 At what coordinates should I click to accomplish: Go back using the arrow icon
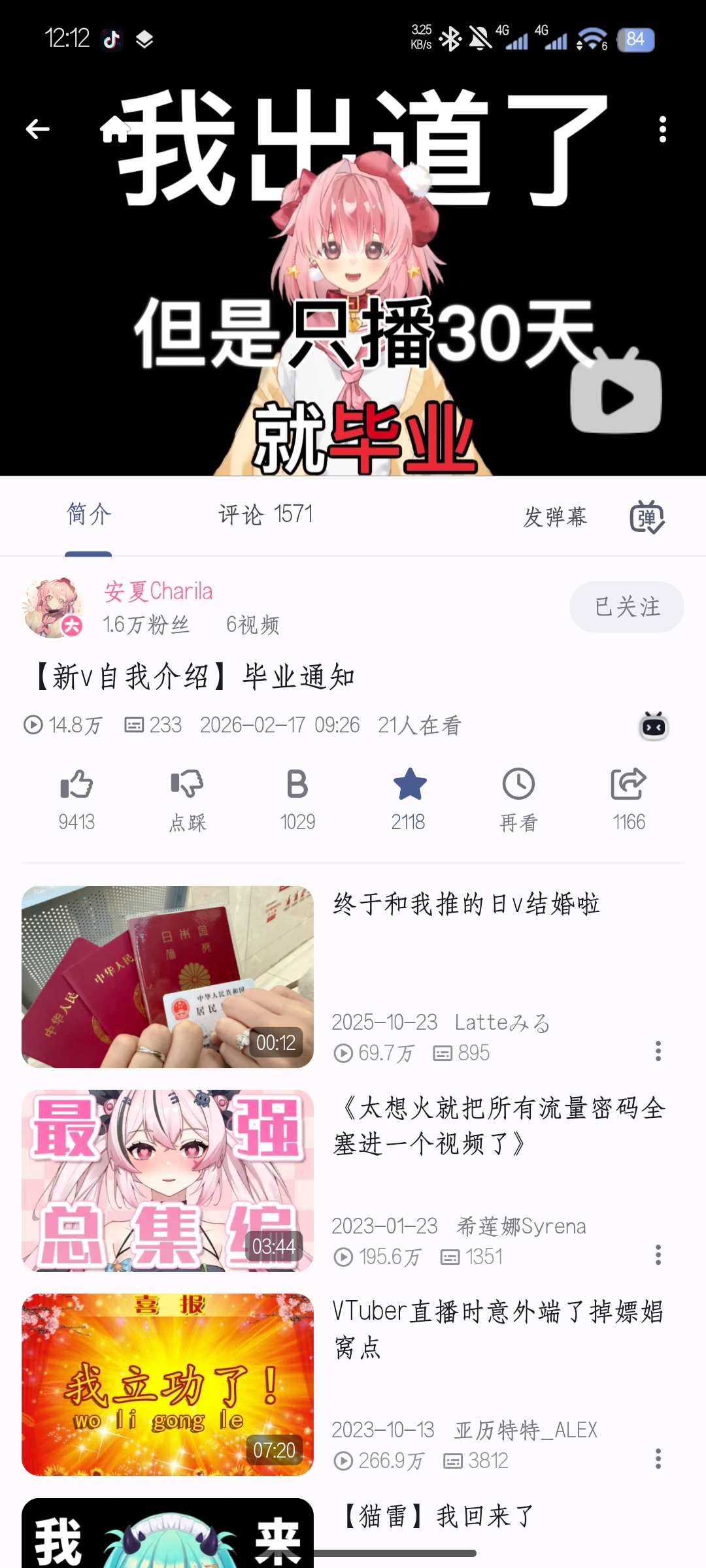point(38,129)
